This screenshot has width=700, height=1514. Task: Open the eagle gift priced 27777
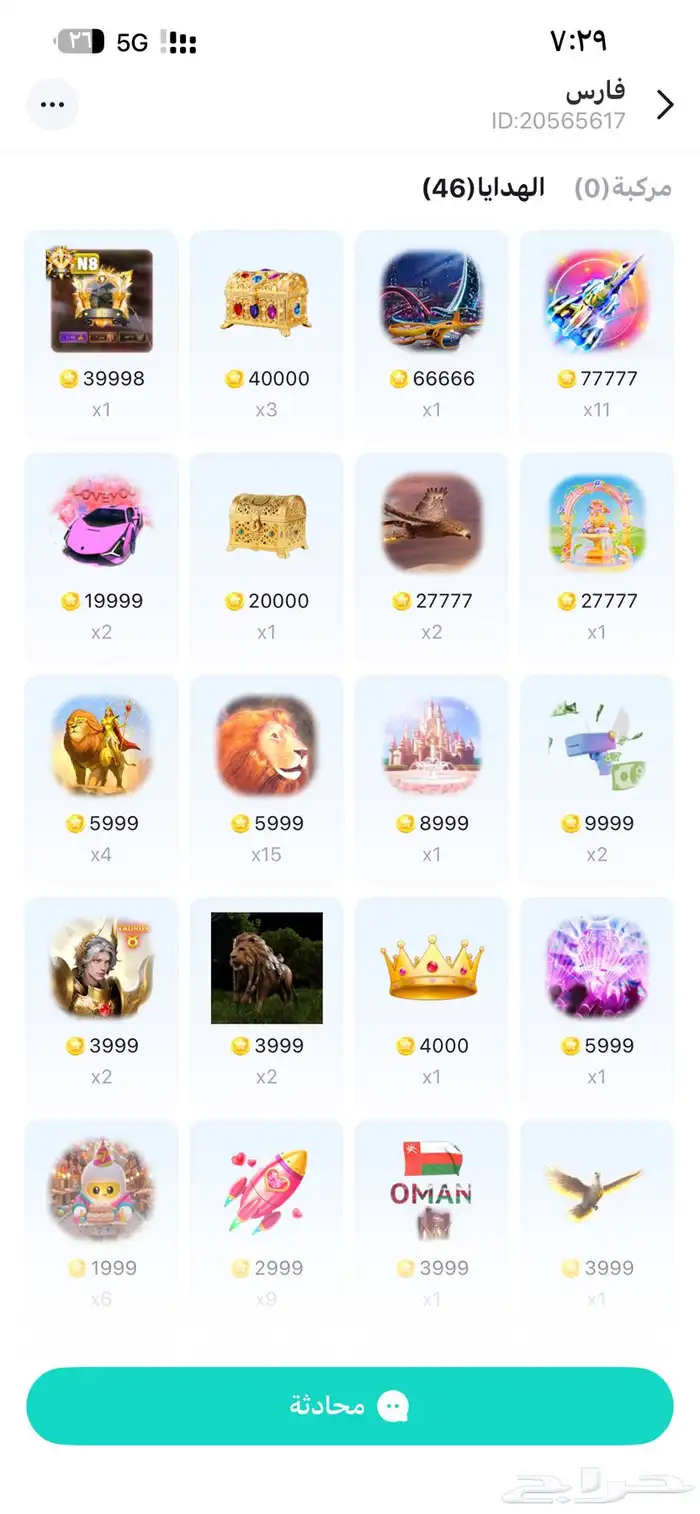tap(431, 523)
